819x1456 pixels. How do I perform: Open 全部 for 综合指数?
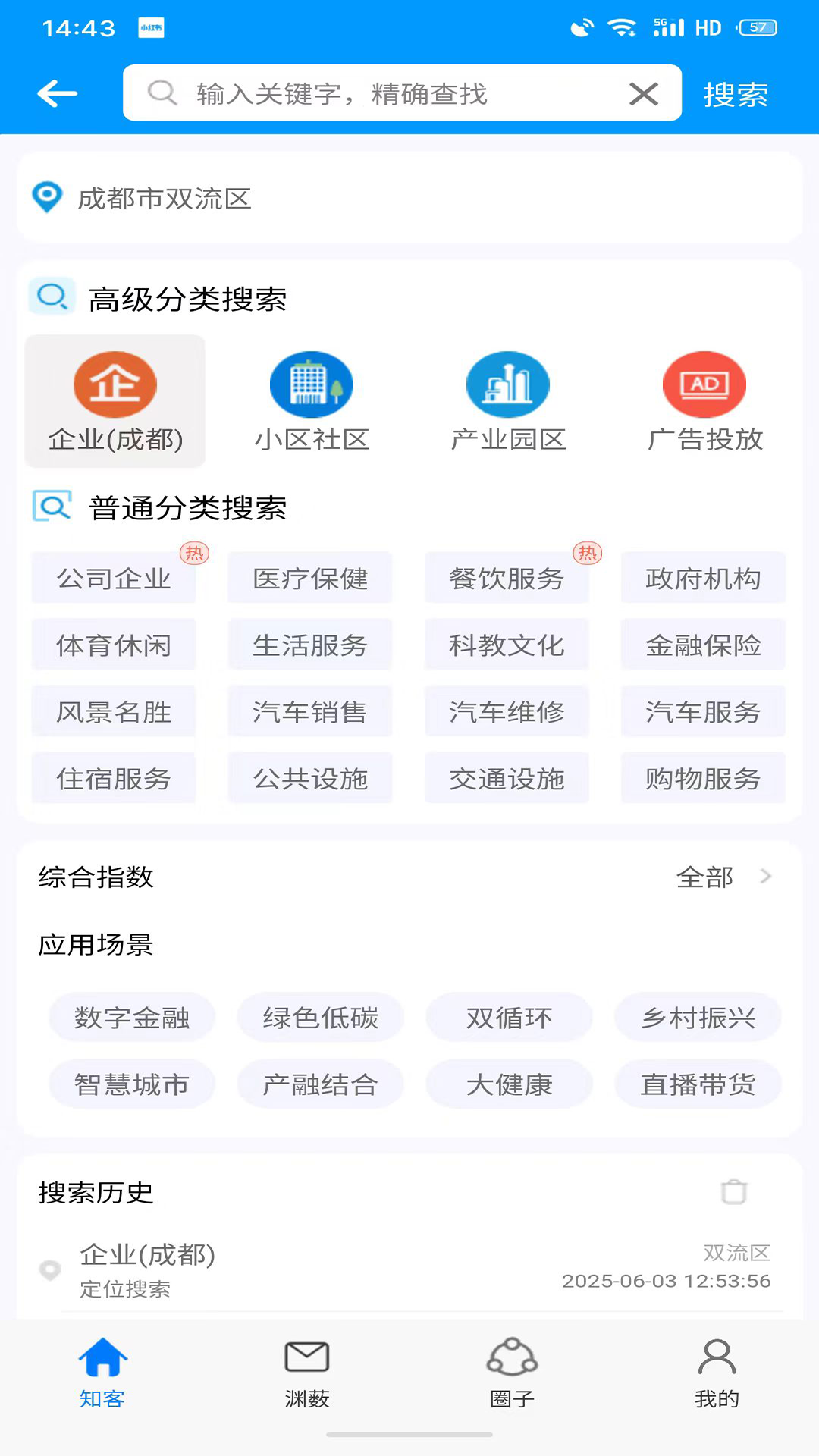tap(723, 877)
